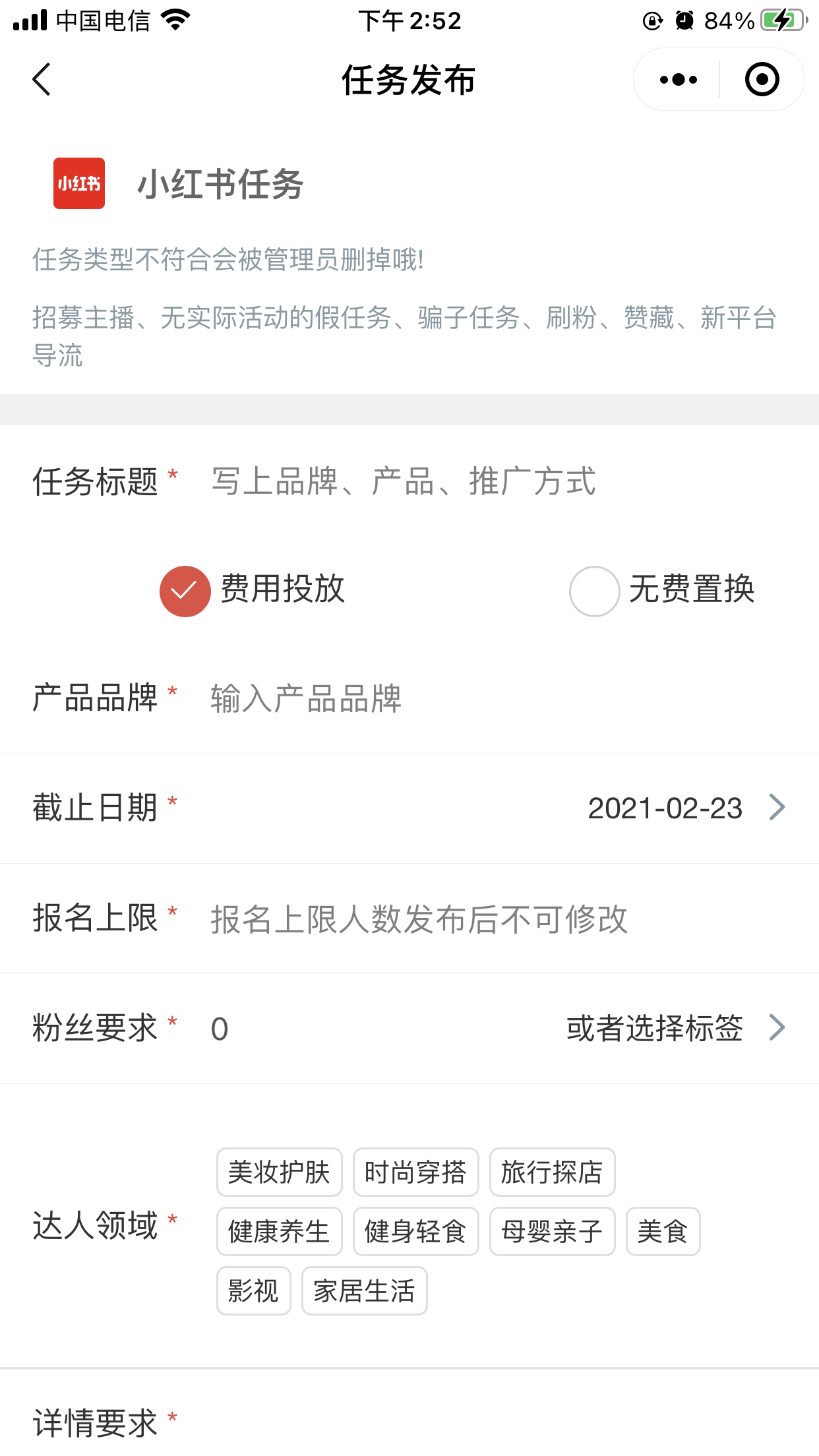Choose the 旅行探店 tag
The image size is (819, 1456).
(552, 1172)
